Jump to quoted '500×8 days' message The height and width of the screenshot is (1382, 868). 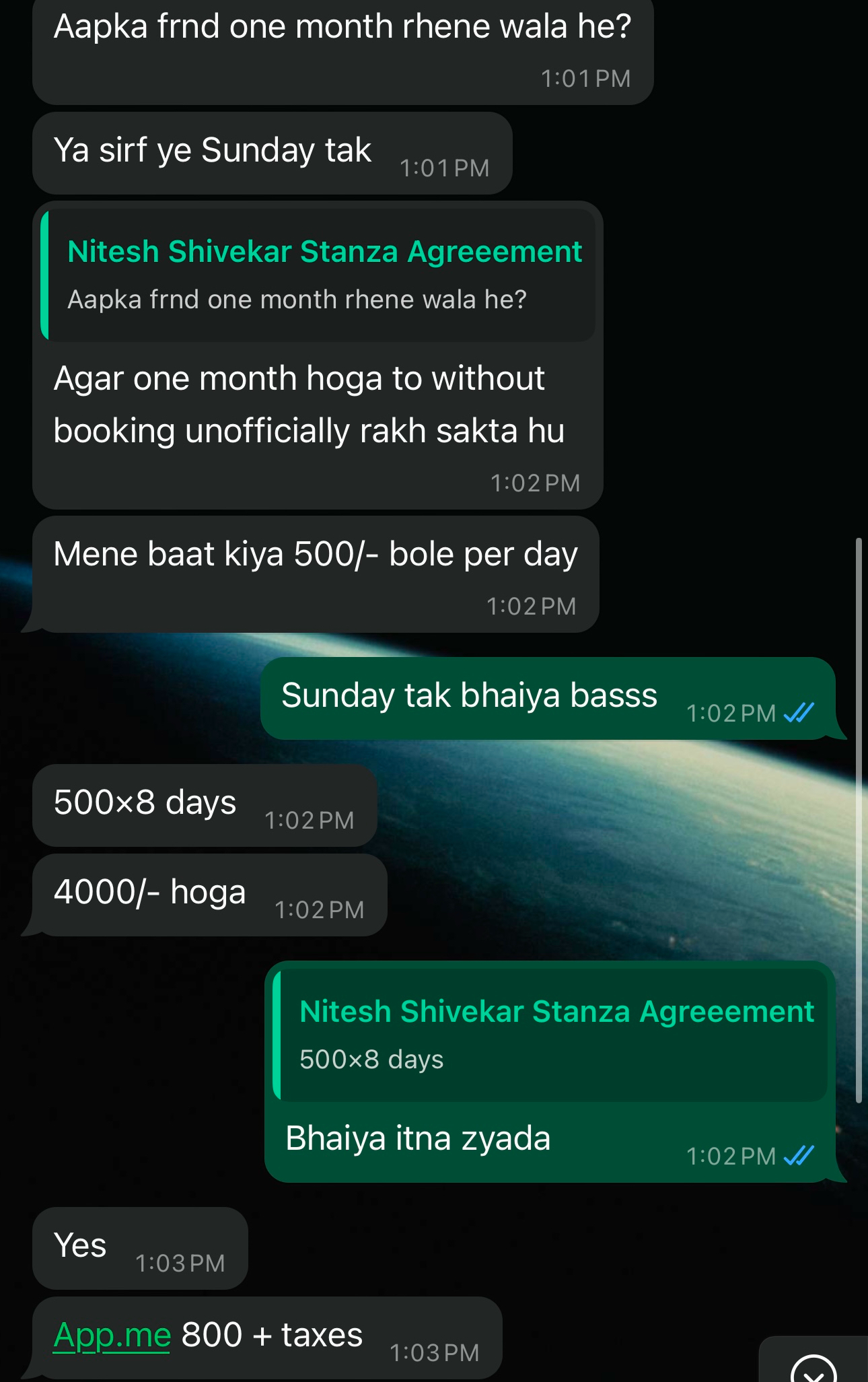pyautogui.click(x=552, y=1035)
